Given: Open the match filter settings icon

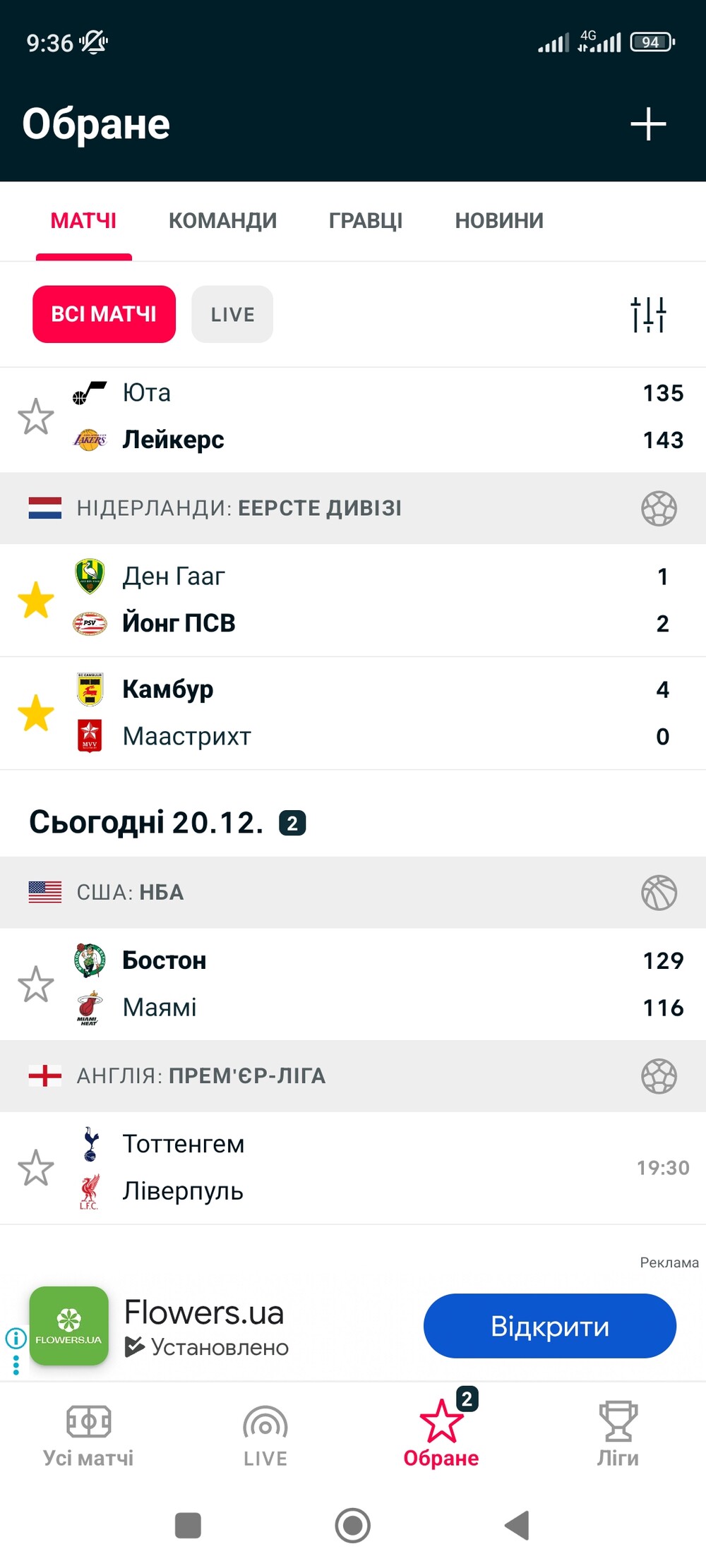Looking at the screenshot, I should coord(648,314).
